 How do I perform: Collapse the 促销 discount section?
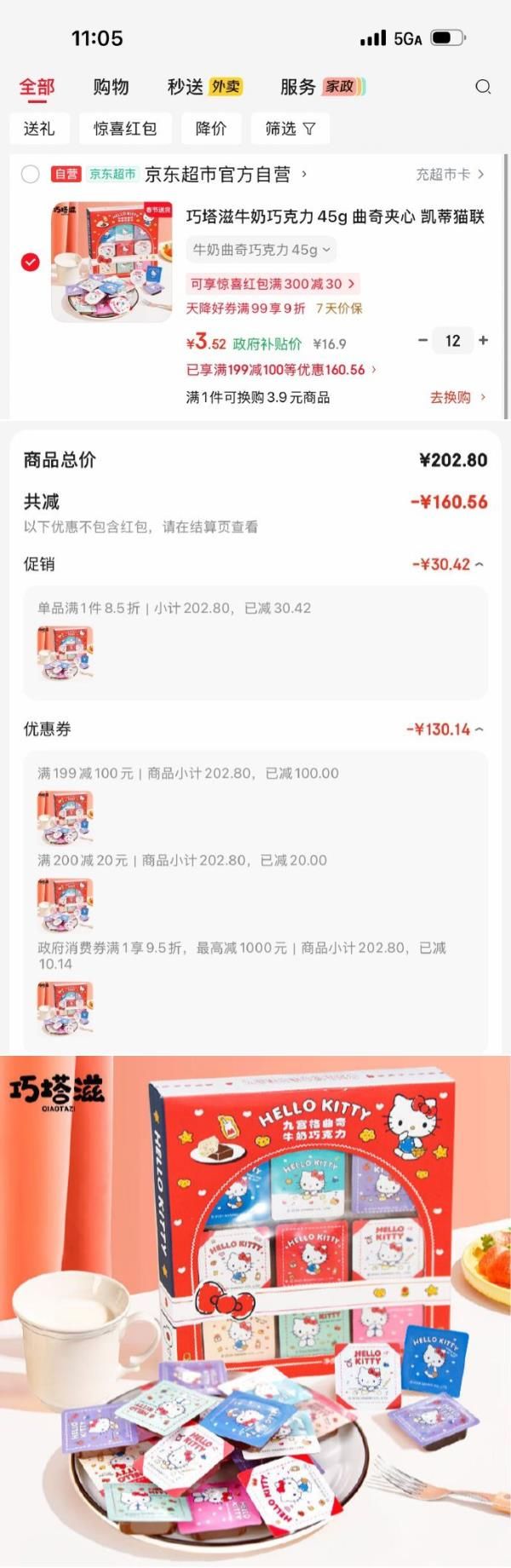(448, 564)
